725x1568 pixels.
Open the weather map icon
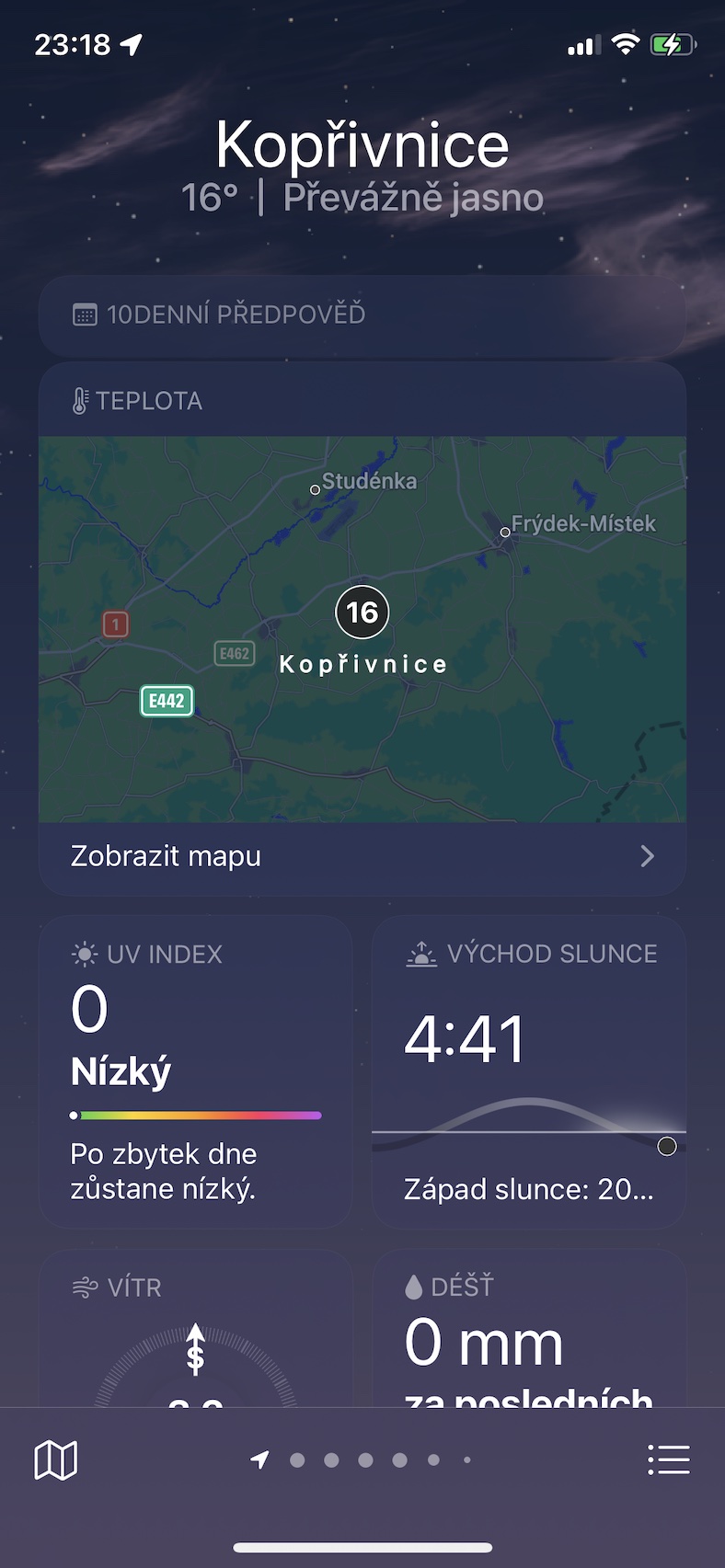[55, 1459]
